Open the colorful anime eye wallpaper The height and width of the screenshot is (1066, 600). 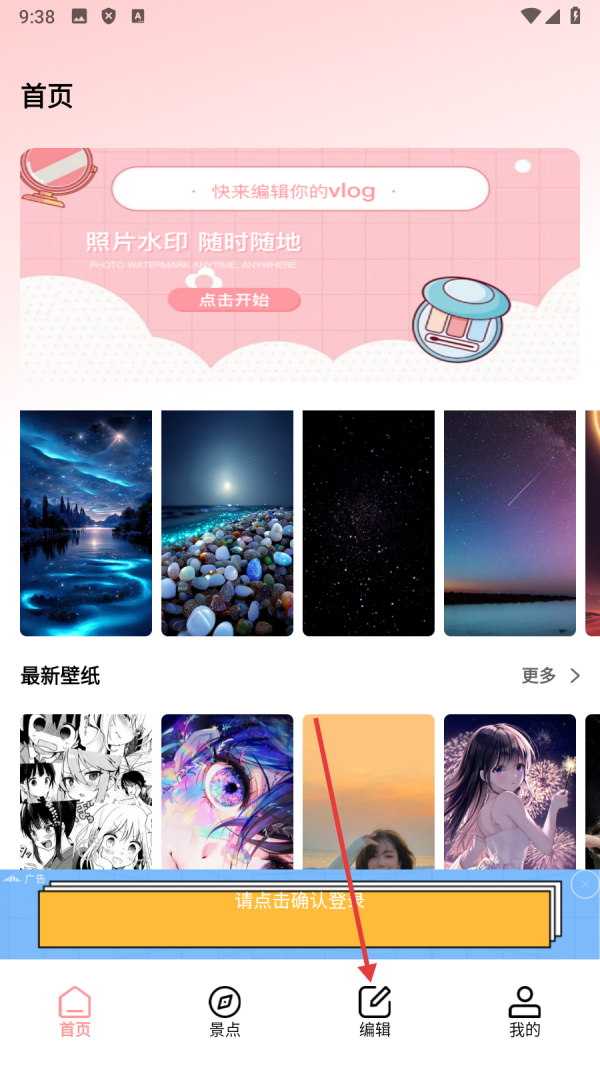click(227, 790)
